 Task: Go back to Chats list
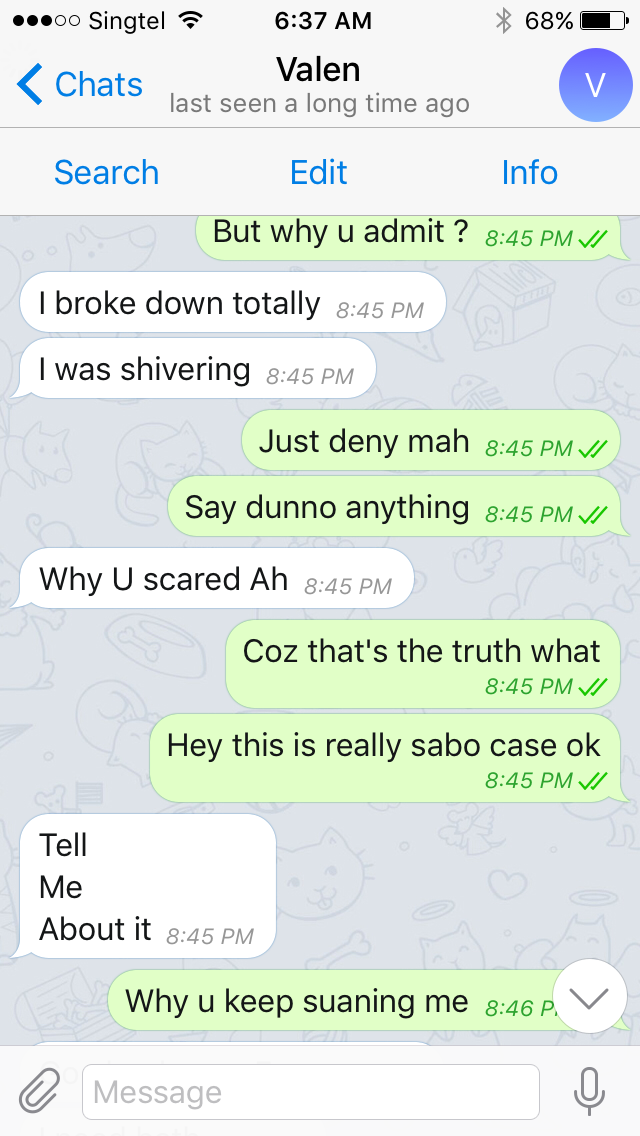pos(79,85)
